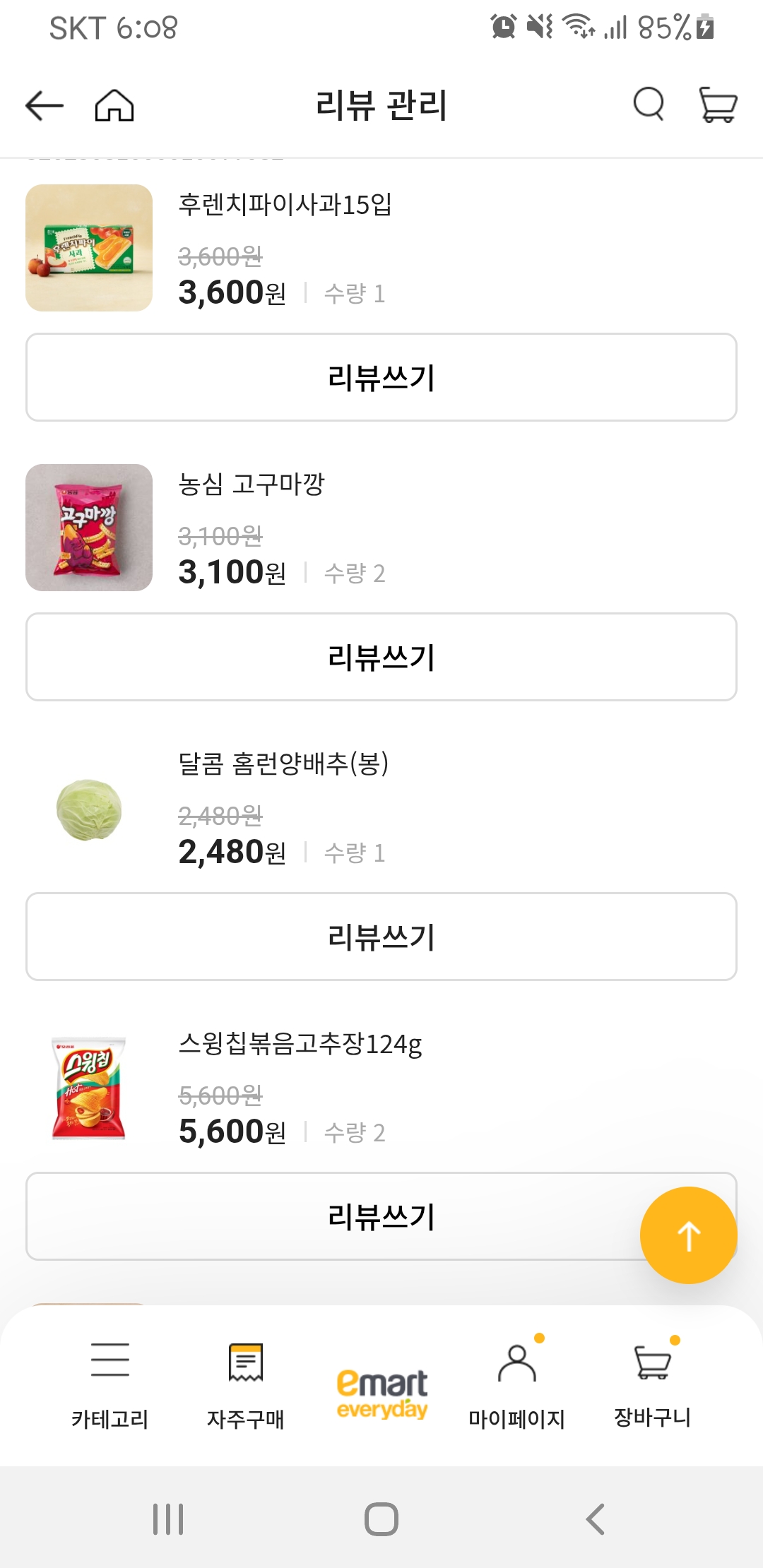
Task: Tap the yellow scroll-to-top arrow button
Action: click(687, 1233)
